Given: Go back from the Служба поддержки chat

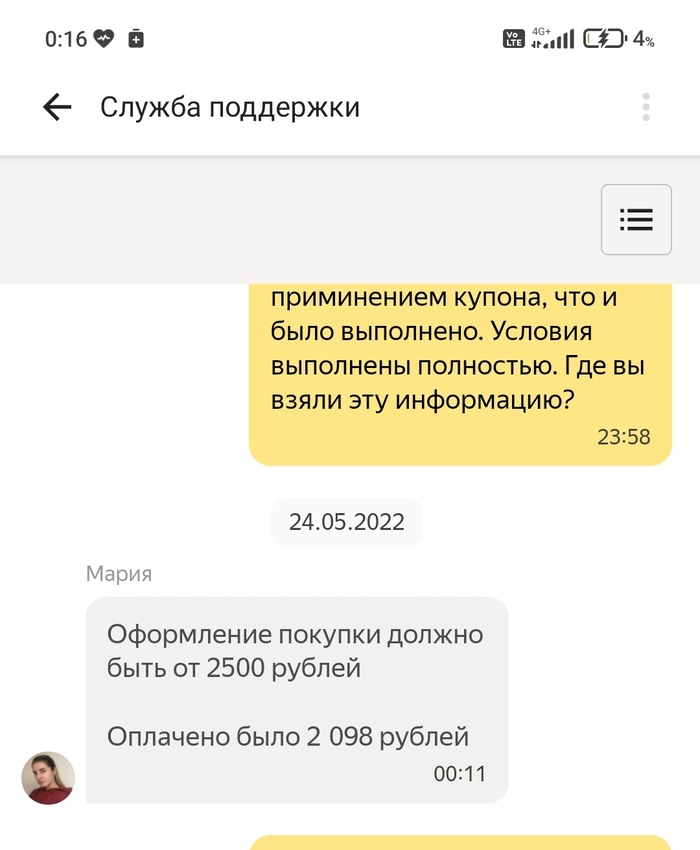Looking at the screenshot, I should click(x=57, y=108).
